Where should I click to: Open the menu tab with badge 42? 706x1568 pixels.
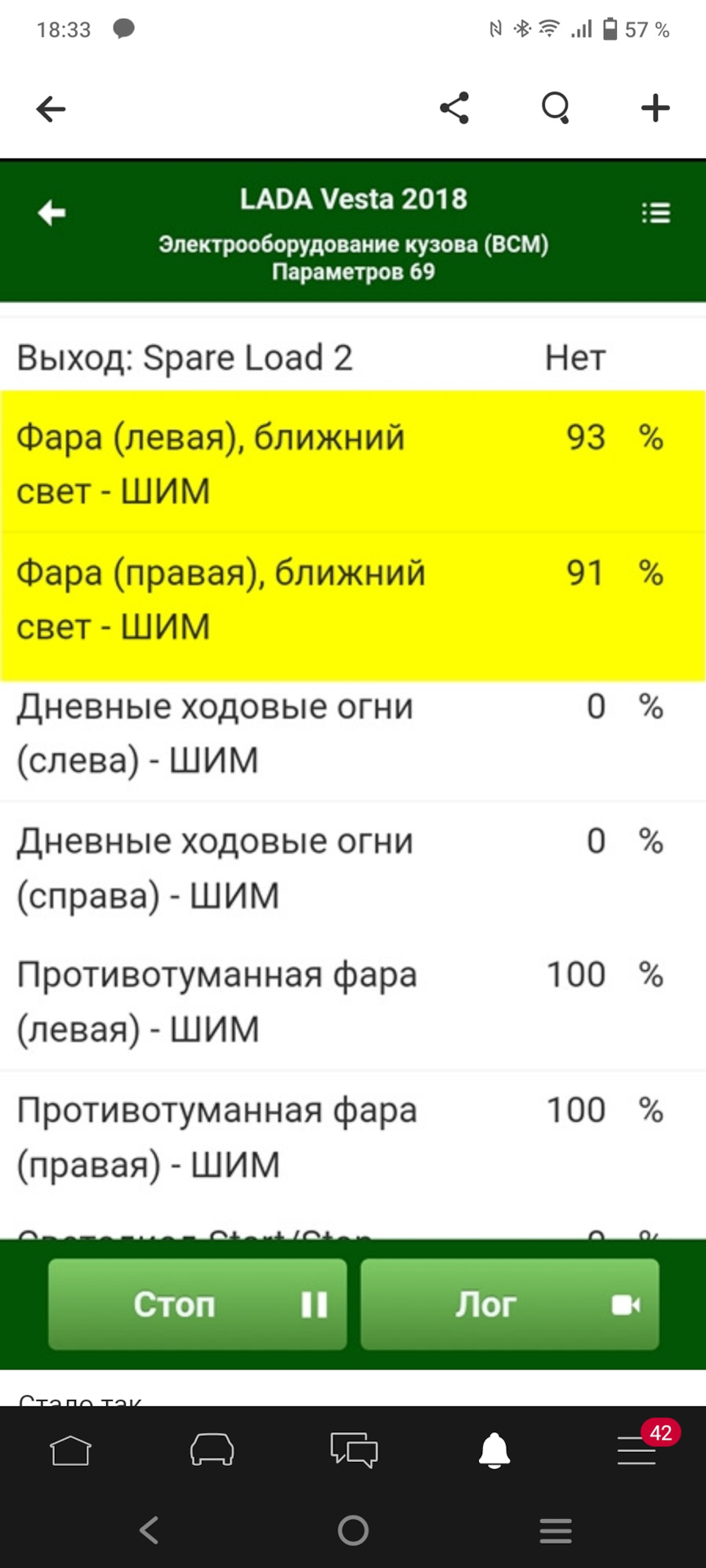point(637,1450)
